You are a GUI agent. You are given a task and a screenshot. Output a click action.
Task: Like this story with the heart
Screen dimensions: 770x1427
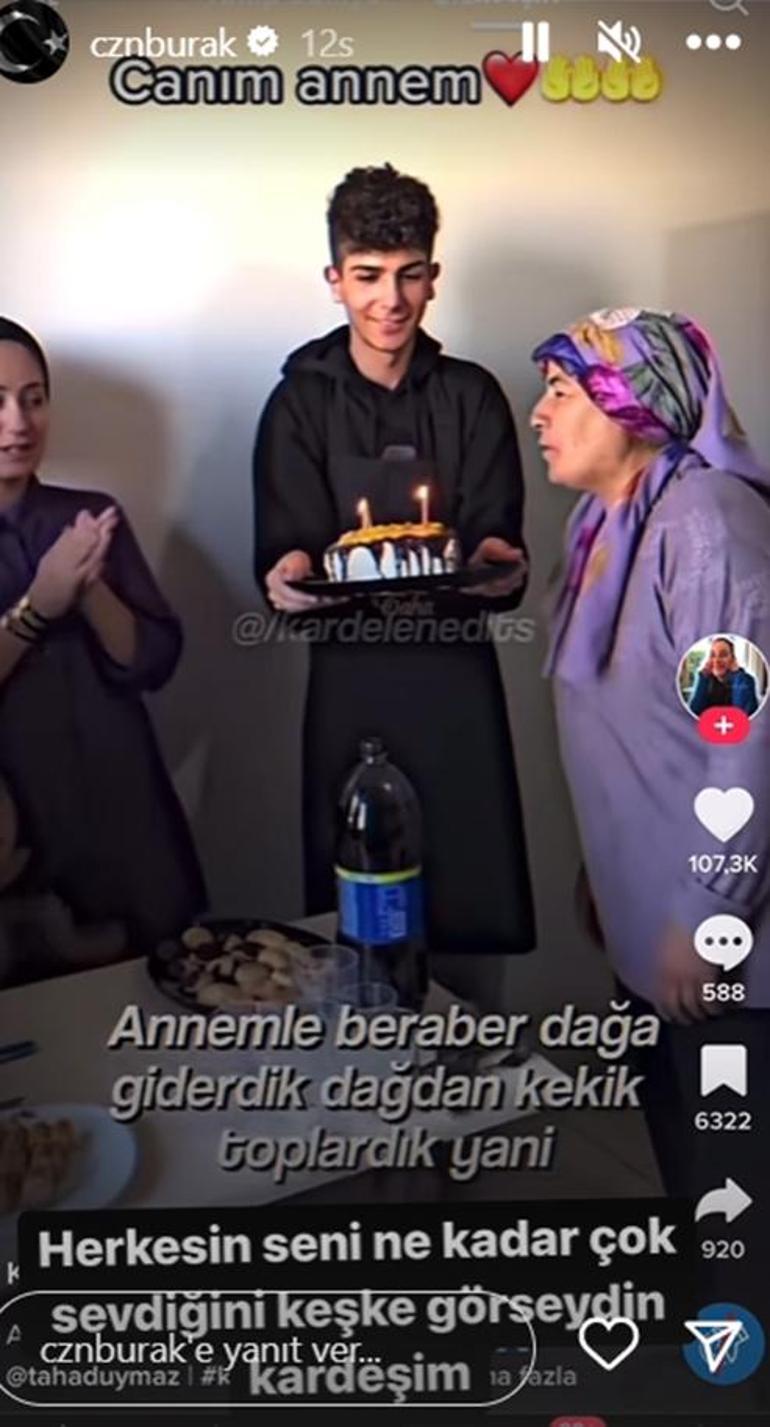point(608,1344)
